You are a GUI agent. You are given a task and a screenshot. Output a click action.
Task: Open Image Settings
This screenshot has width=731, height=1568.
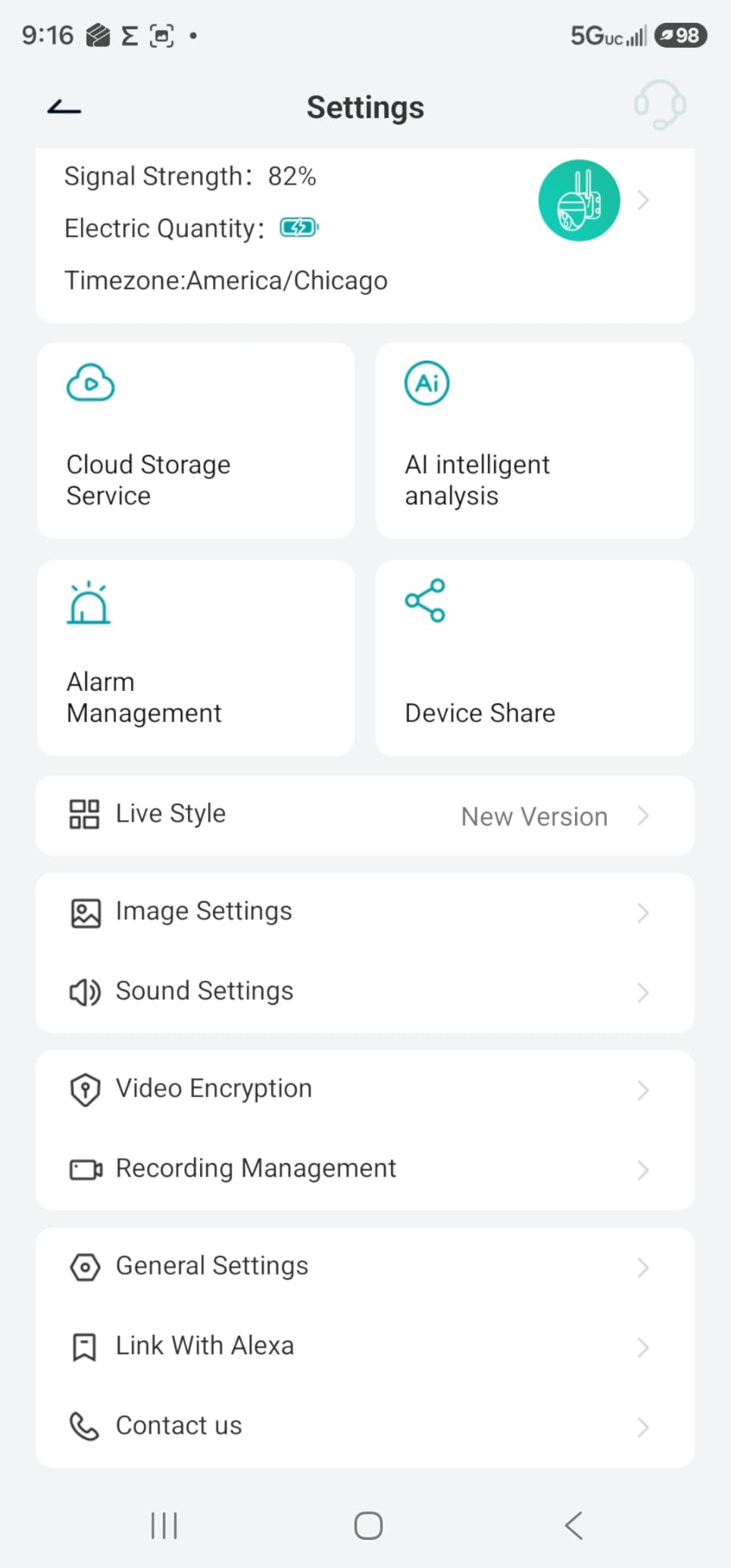(365, 913)
